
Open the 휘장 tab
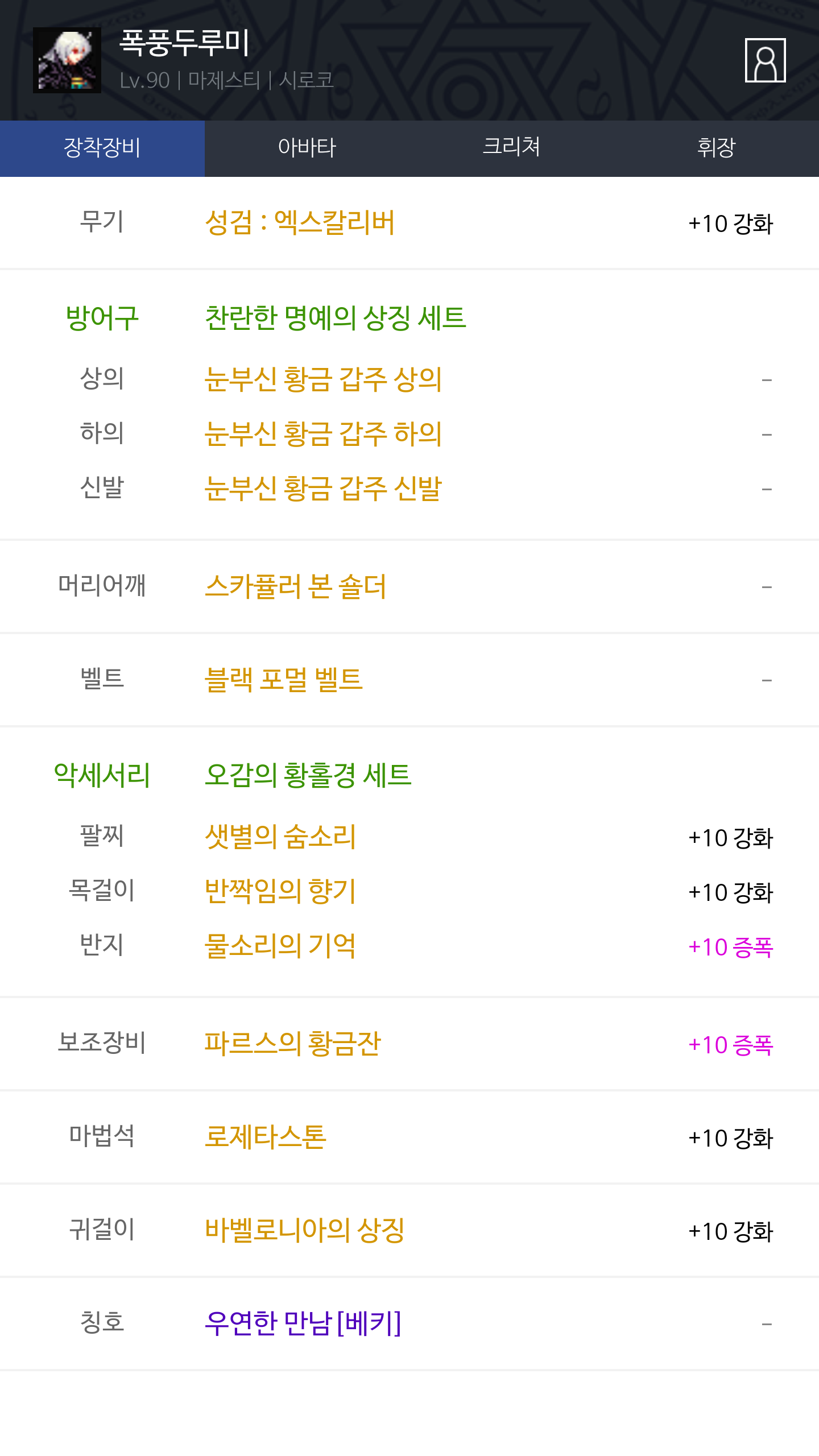click(x=717, y=148)
